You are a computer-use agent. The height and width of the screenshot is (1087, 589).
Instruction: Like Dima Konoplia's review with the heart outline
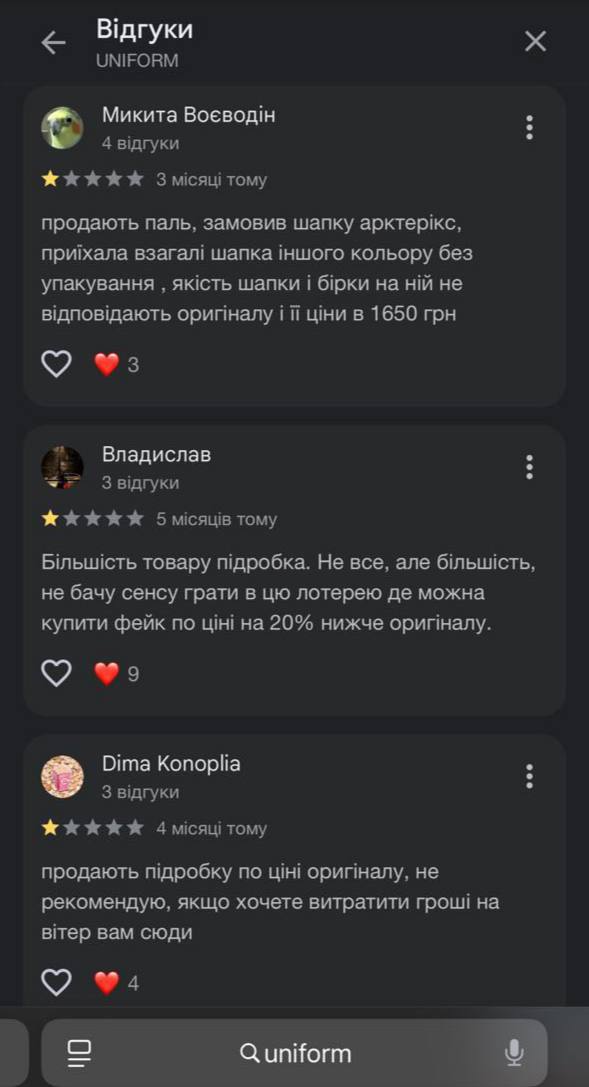pos(56,982)
